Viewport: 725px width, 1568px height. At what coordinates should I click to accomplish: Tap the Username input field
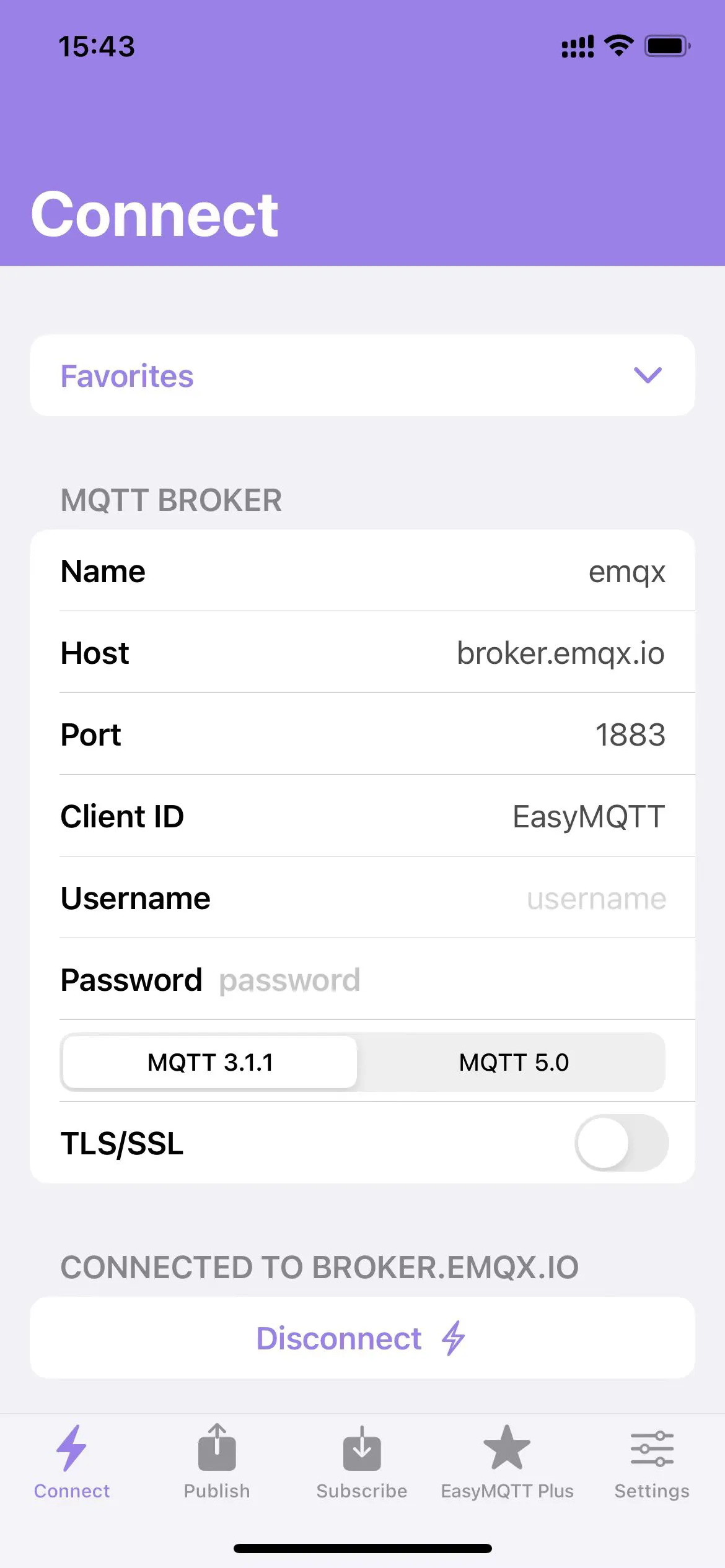pos(596,899)
